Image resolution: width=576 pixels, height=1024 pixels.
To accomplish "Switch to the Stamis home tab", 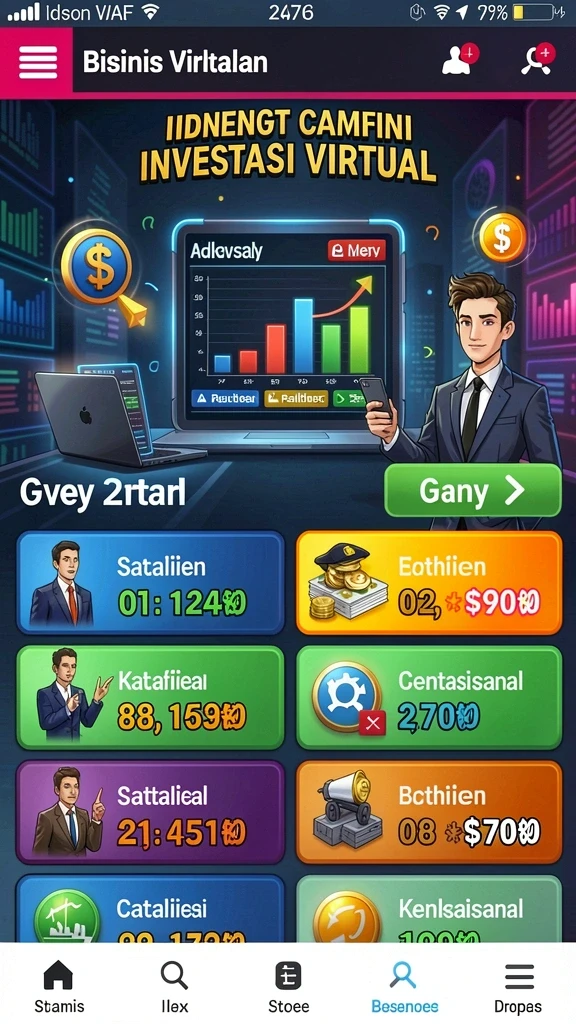I will click(x=59, y=985).
